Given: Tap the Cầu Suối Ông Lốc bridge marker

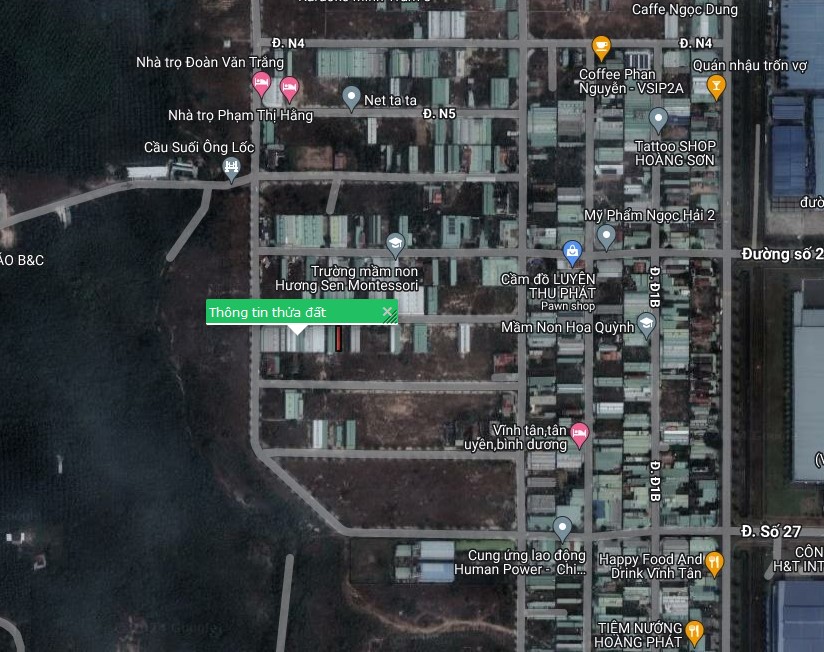Looking at the screenshot, I should [x=232, y=171].
